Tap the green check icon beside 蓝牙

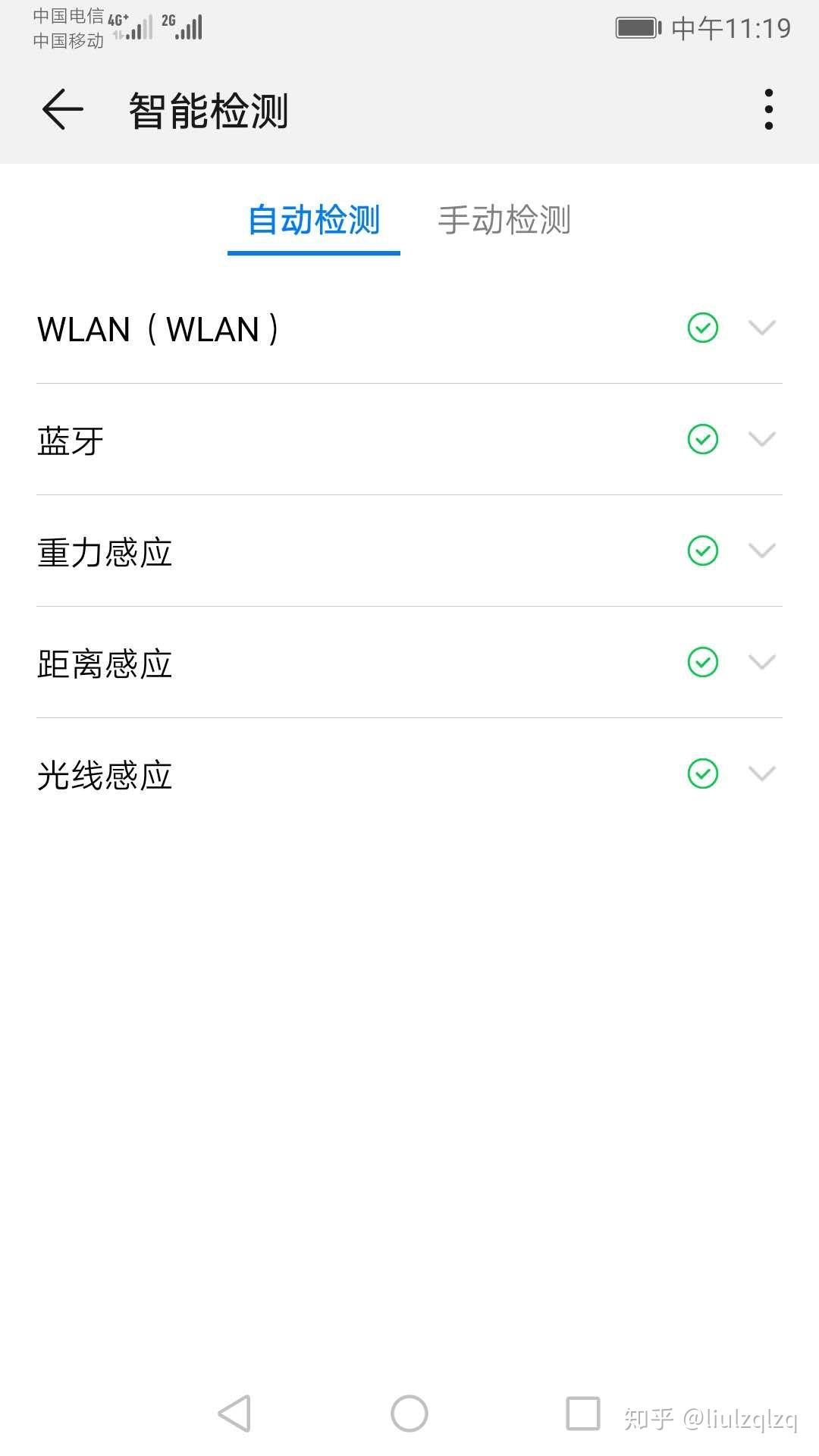coord(701,439)
